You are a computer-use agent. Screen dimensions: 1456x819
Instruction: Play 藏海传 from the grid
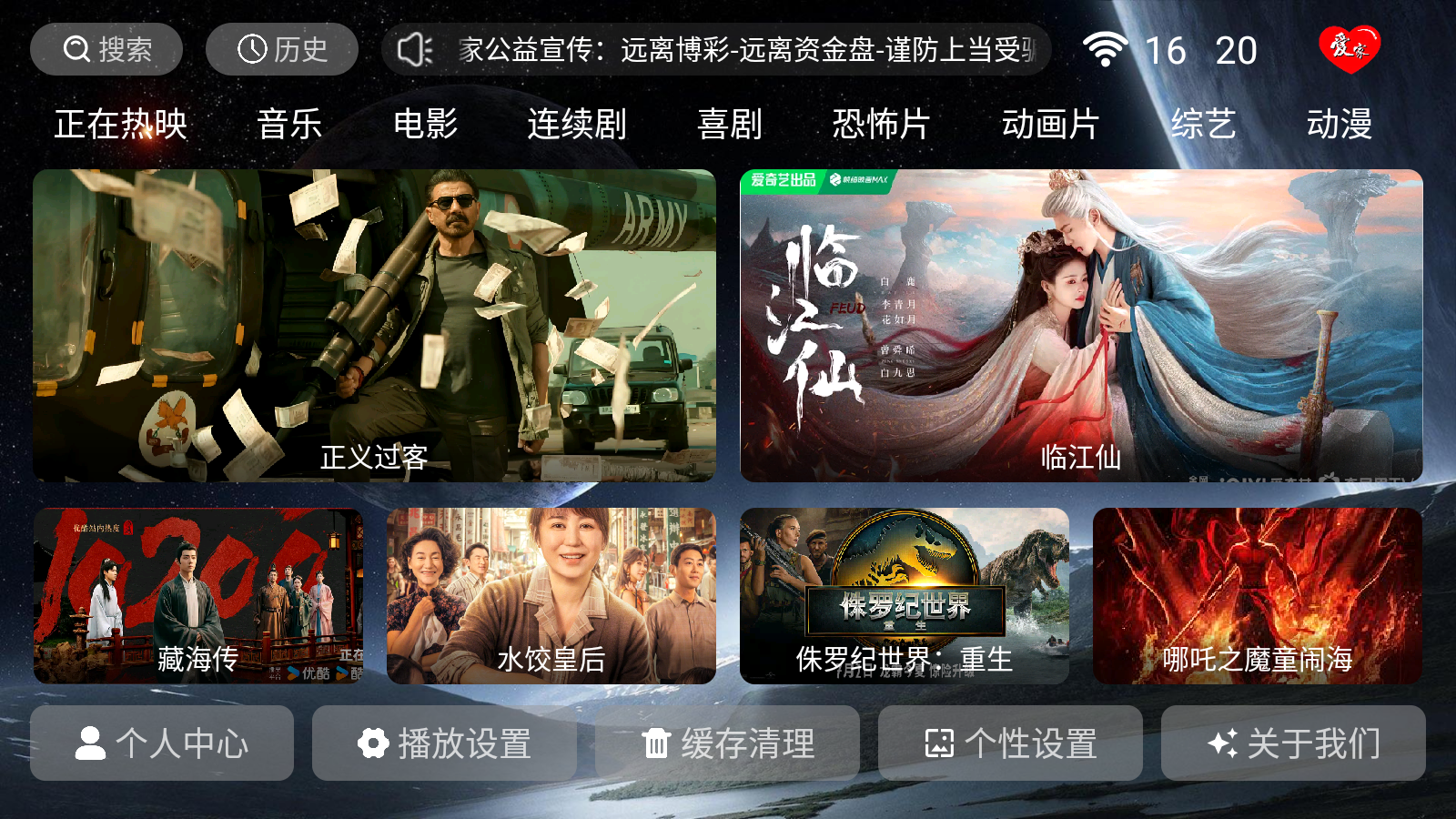click(x=198, y=595)
